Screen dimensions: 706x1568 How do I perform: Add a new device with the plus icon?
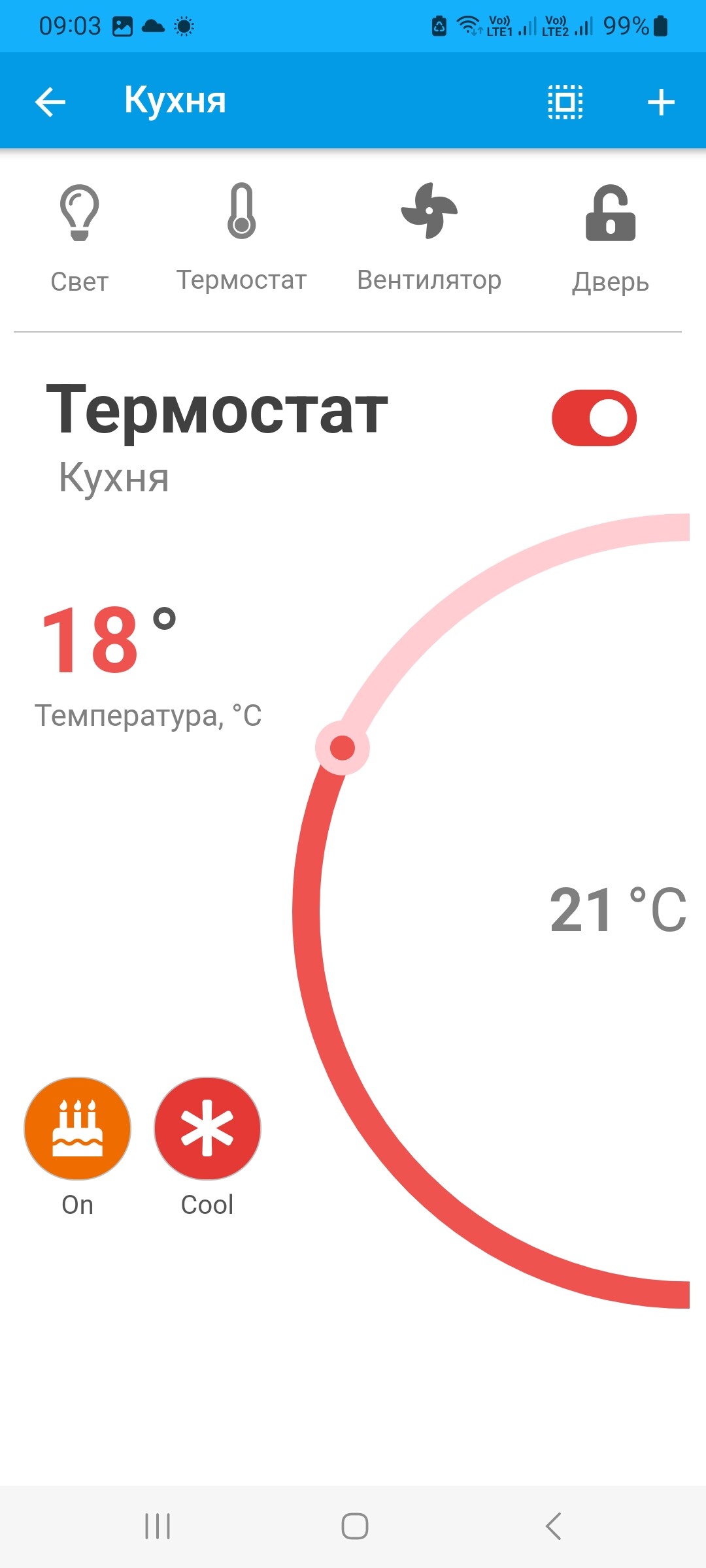[x=661, y=102]
